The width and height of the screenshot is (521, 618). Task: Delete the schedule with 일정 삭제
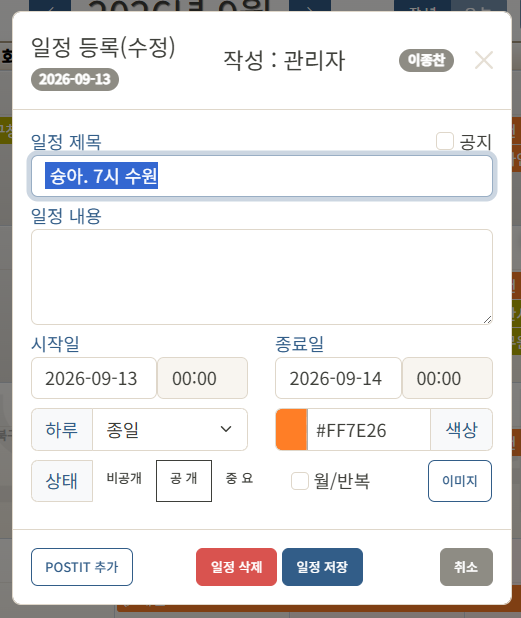pyautogui.click(x=236, y=567)
